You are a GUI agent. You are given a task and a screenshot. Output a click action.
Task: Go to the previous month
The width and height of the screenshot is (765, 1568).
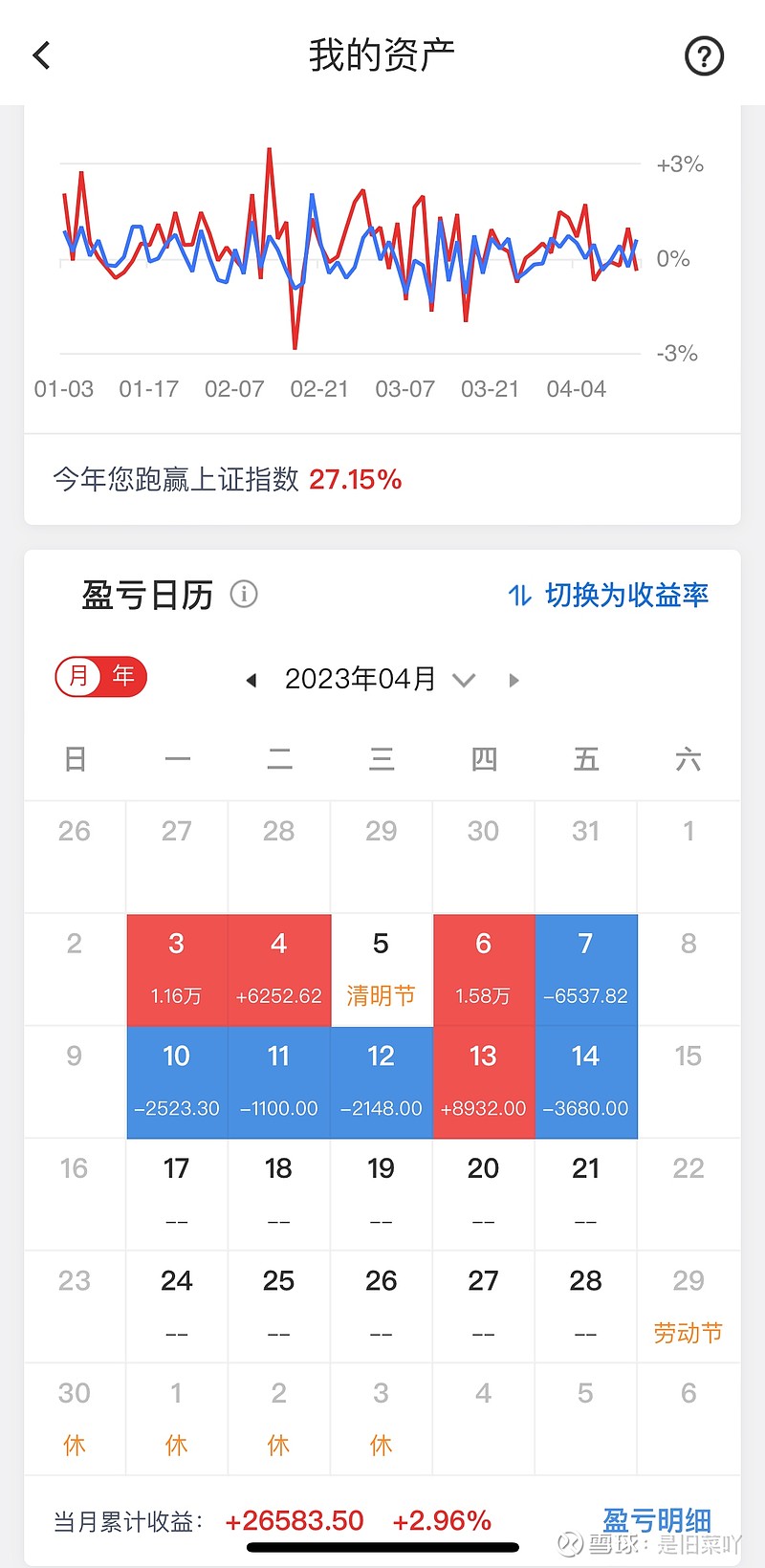tap(251, 681)
